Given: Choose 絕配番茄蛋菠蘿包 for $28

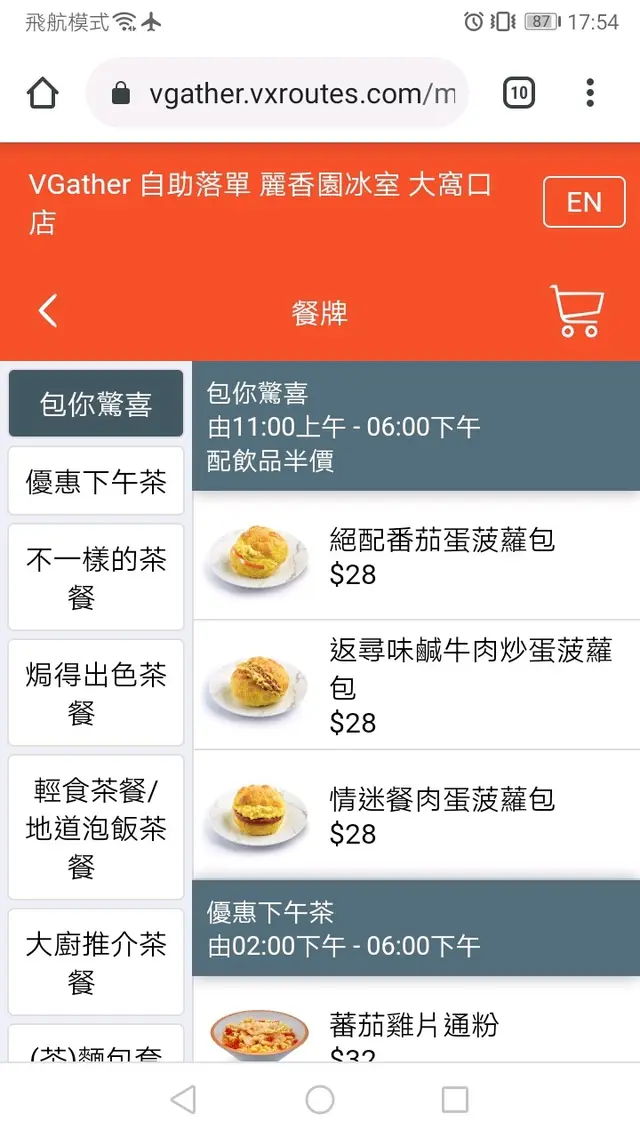Looking at the screenshot, I should (x=416, y=556).
